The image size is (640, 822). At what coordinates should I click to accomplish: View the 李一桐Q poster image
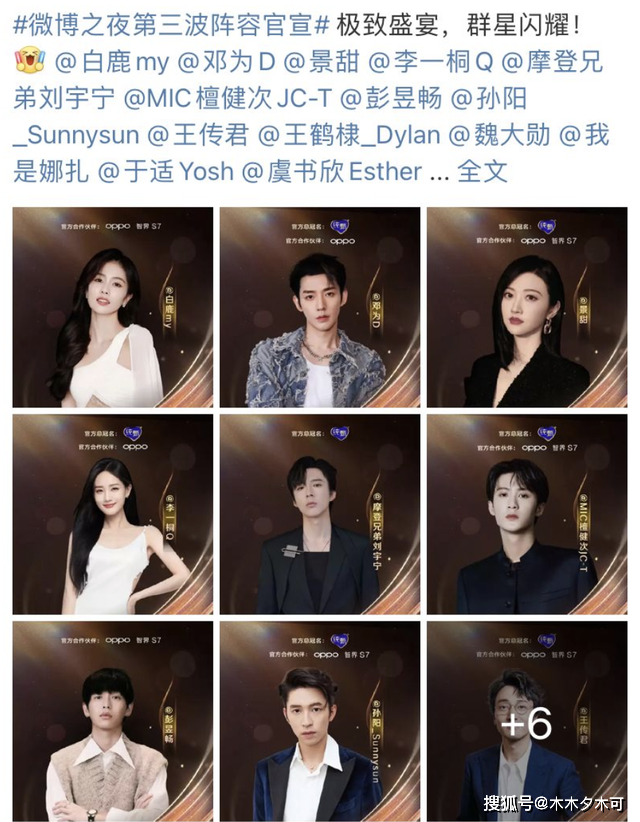tap(112, 514)
